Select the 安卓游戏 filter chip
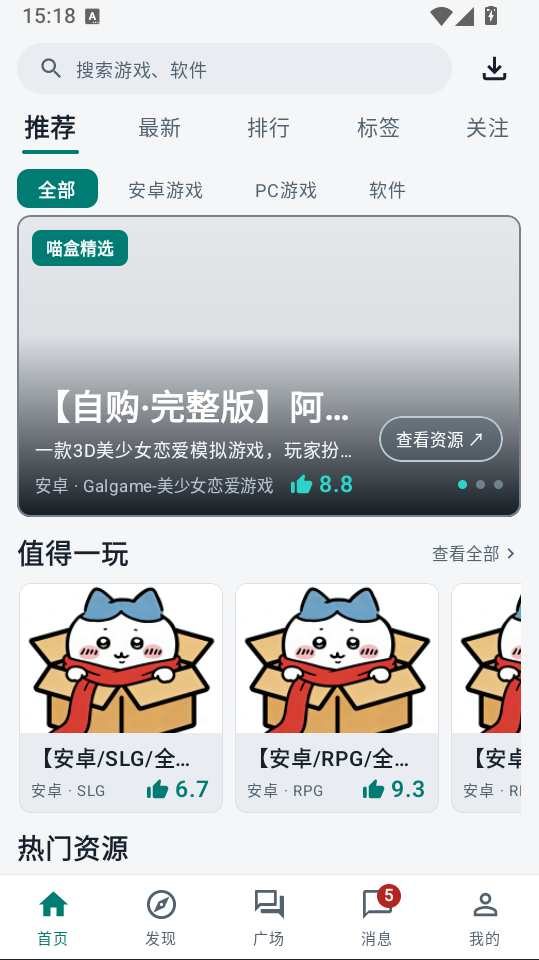The image size is (539, 960). 165,190
